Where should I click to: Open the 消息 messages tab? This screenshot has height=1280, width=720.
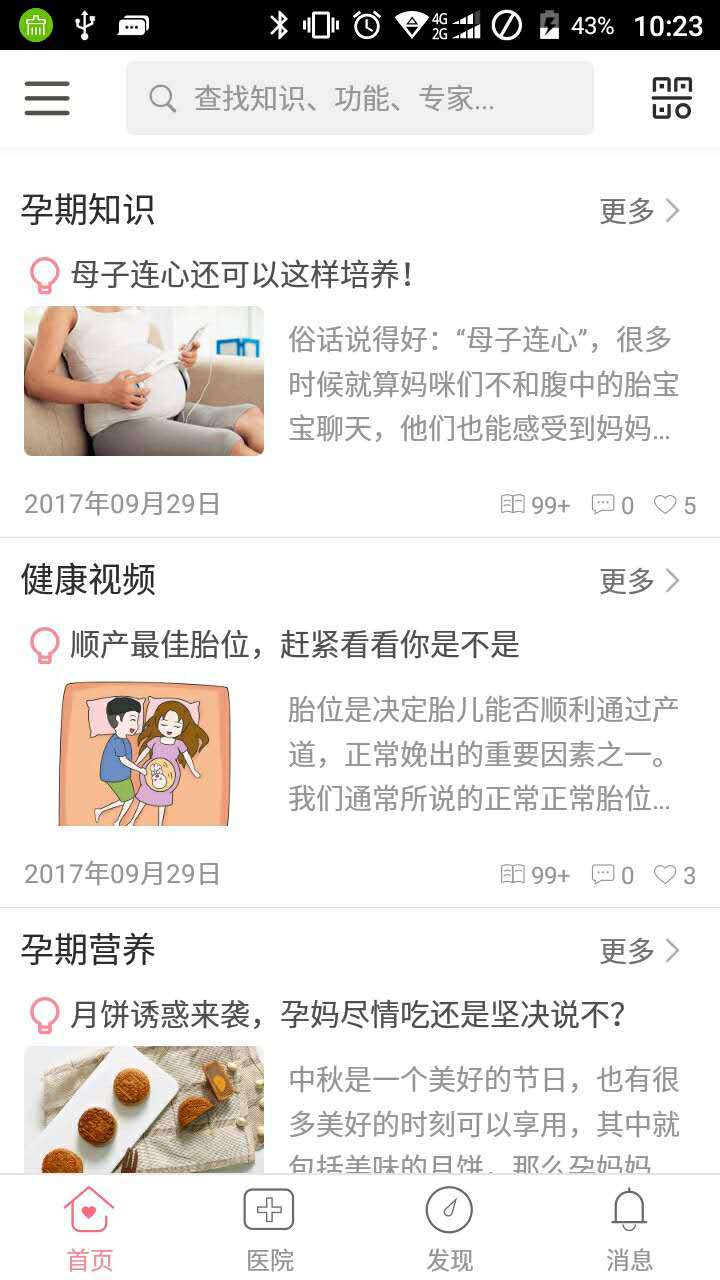click(629, 1228)
